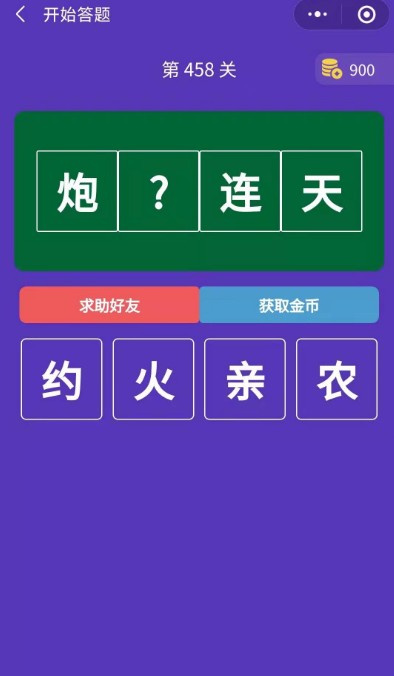Tap 求助好友 to ask friends for help
The height and width of the screenshot is (676, 394).
point(109,305)
